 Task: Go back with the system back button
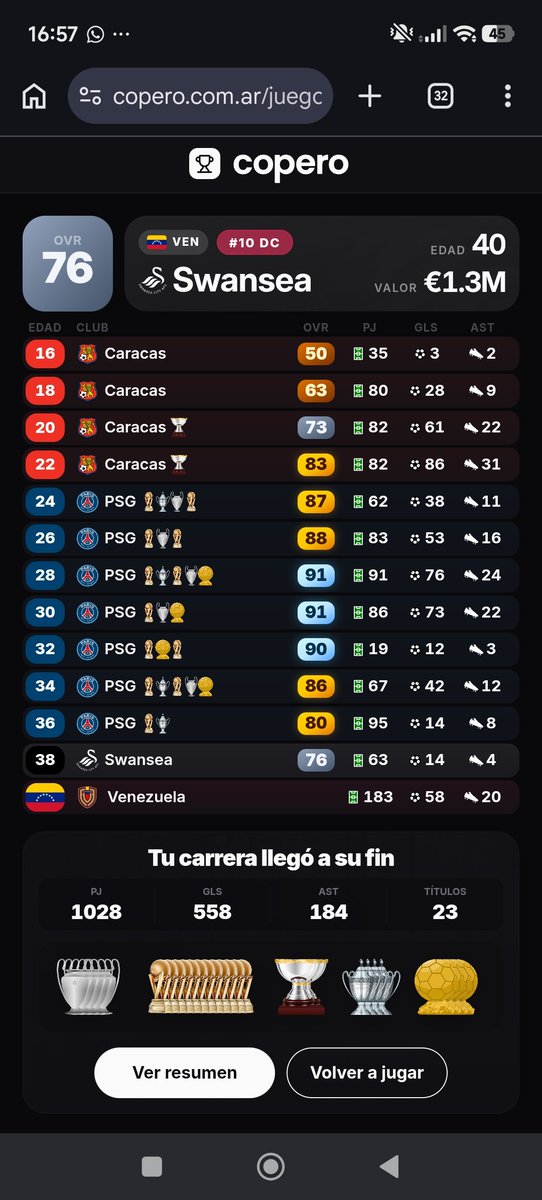click(x=390, y=1166)
